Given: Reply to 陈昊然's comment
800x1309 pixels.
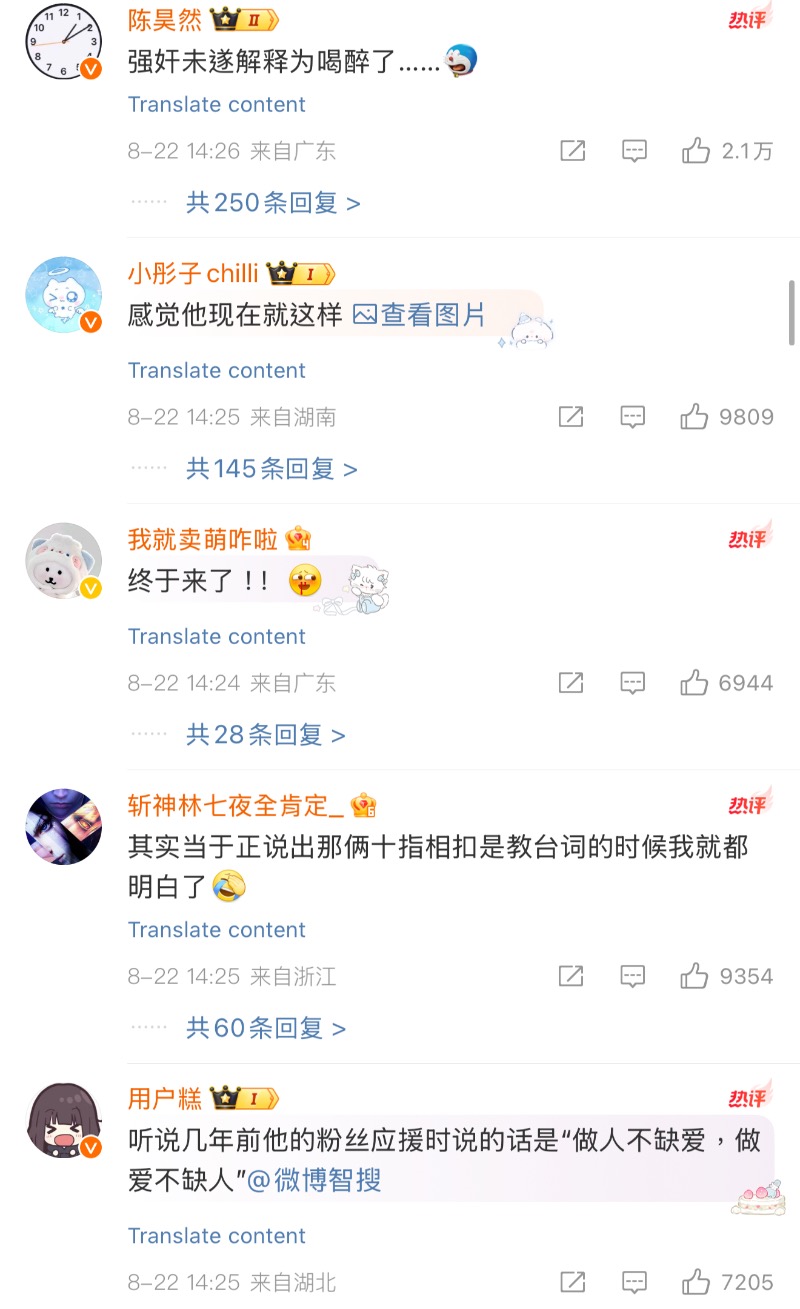Looking at the screenshot, I should pyautogui.click(x=634, y=151).
